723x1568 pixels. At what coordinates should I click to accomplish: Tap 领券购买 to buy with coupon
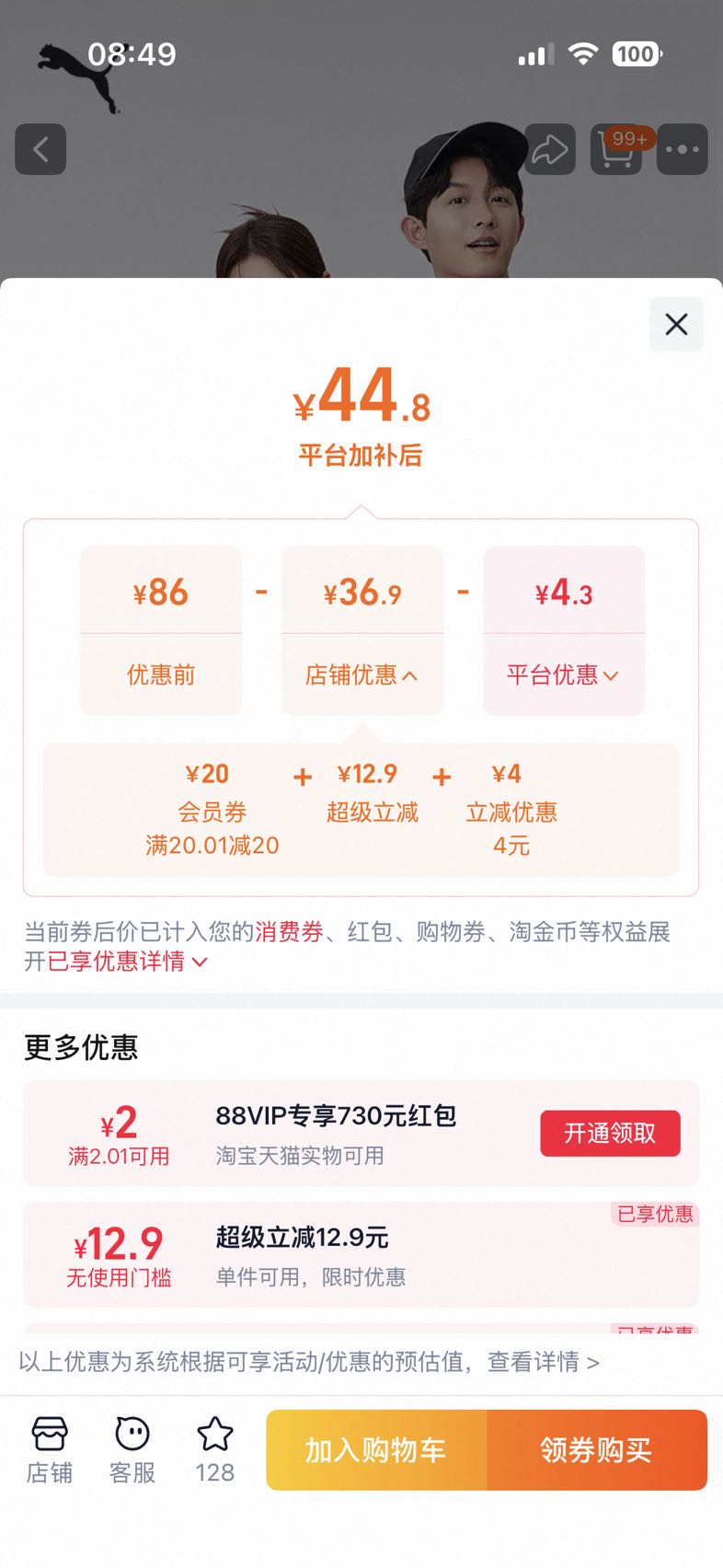(x=597, y=1450)
